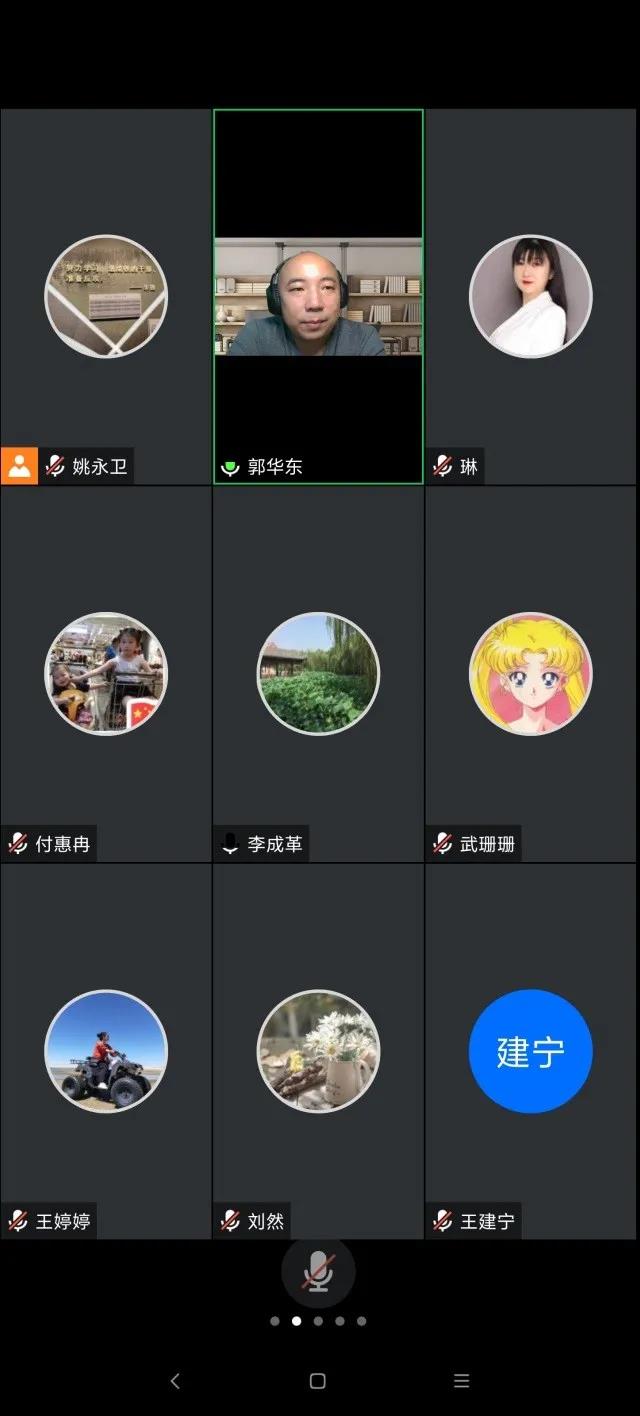Go to the home screen

[x=318, y=1381]
